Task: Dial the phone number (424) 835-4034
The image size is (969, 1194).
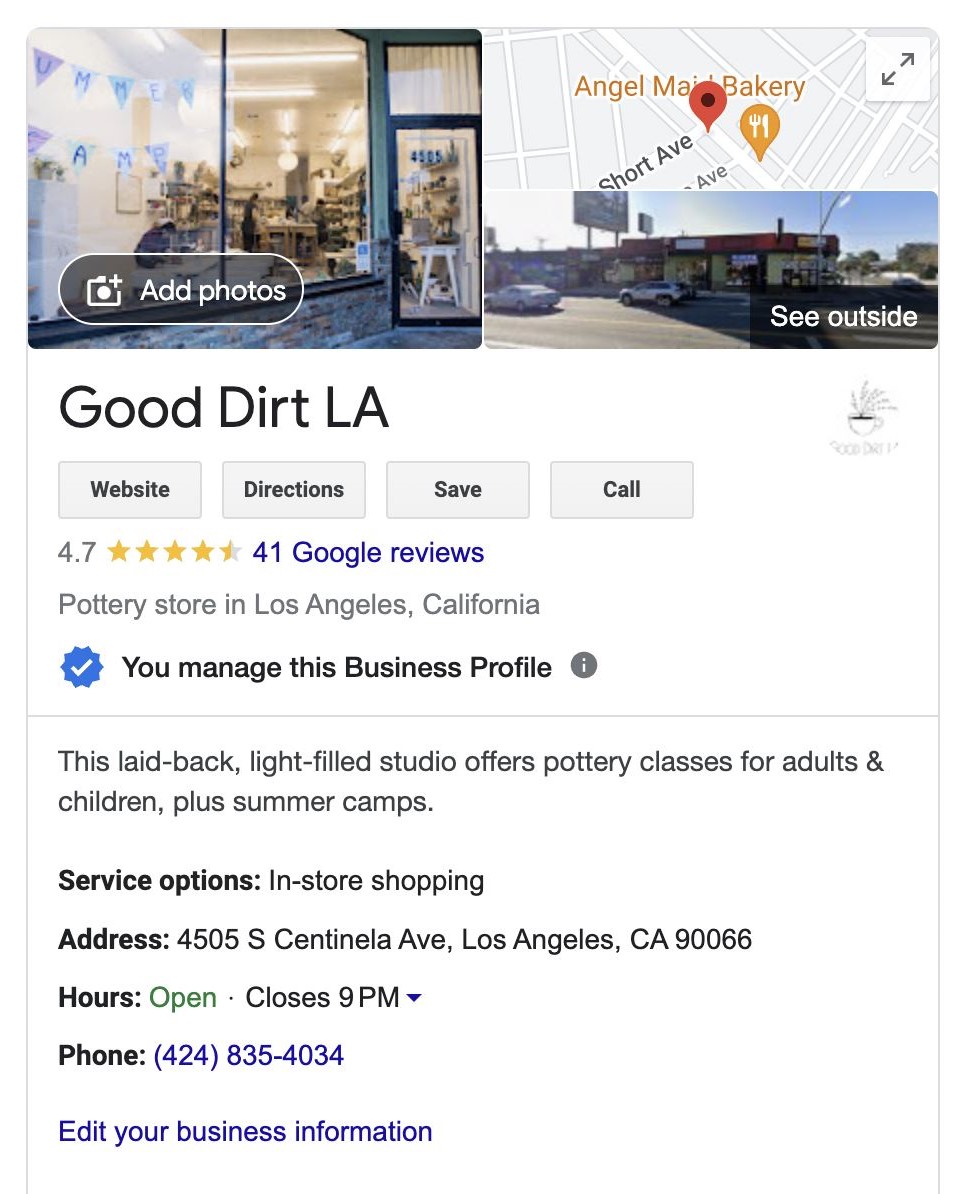Action: click(248, 1055)
